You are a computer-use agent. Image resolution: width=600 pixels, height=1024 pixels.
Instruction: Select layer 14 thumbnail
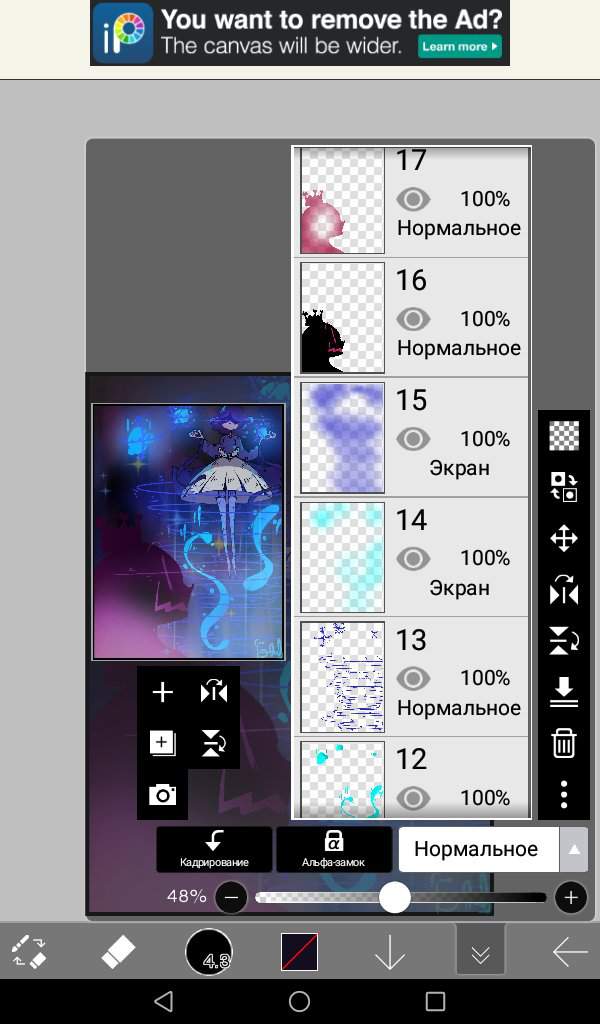point(342,557)
